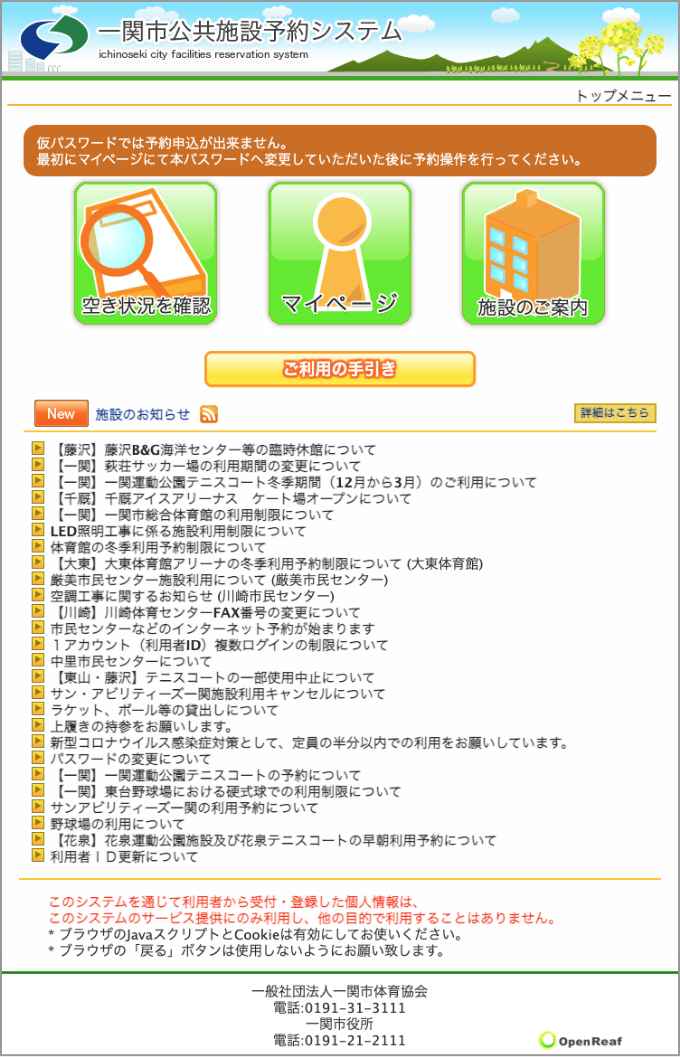Open 施設のお知らせ link

pos(142,414)
